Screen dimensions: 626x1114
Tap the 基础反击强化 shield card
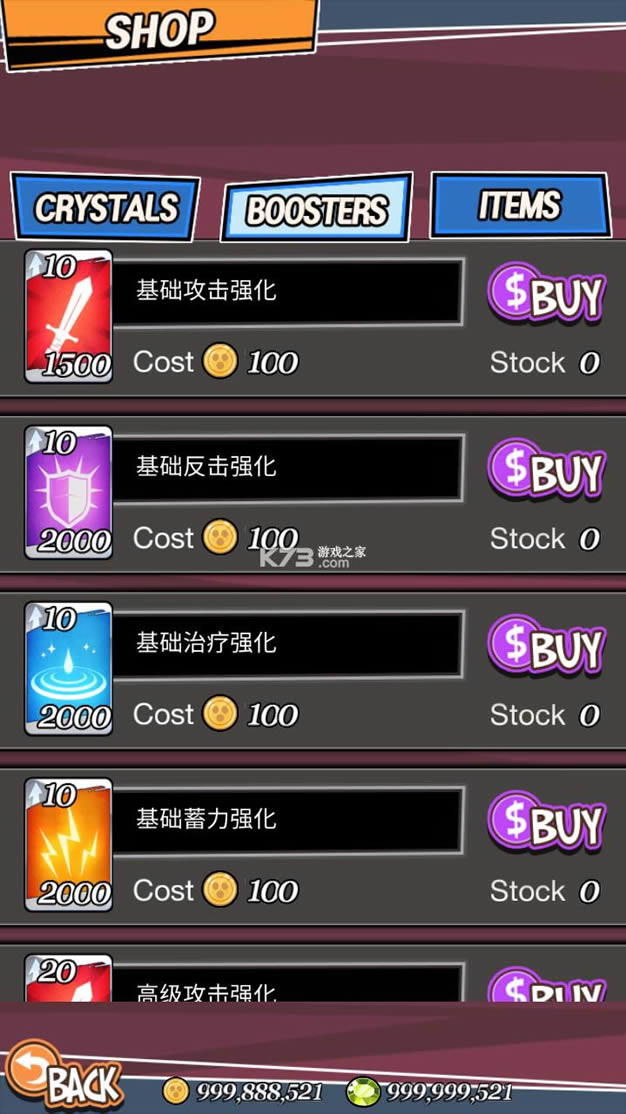[x=68, y=492]
